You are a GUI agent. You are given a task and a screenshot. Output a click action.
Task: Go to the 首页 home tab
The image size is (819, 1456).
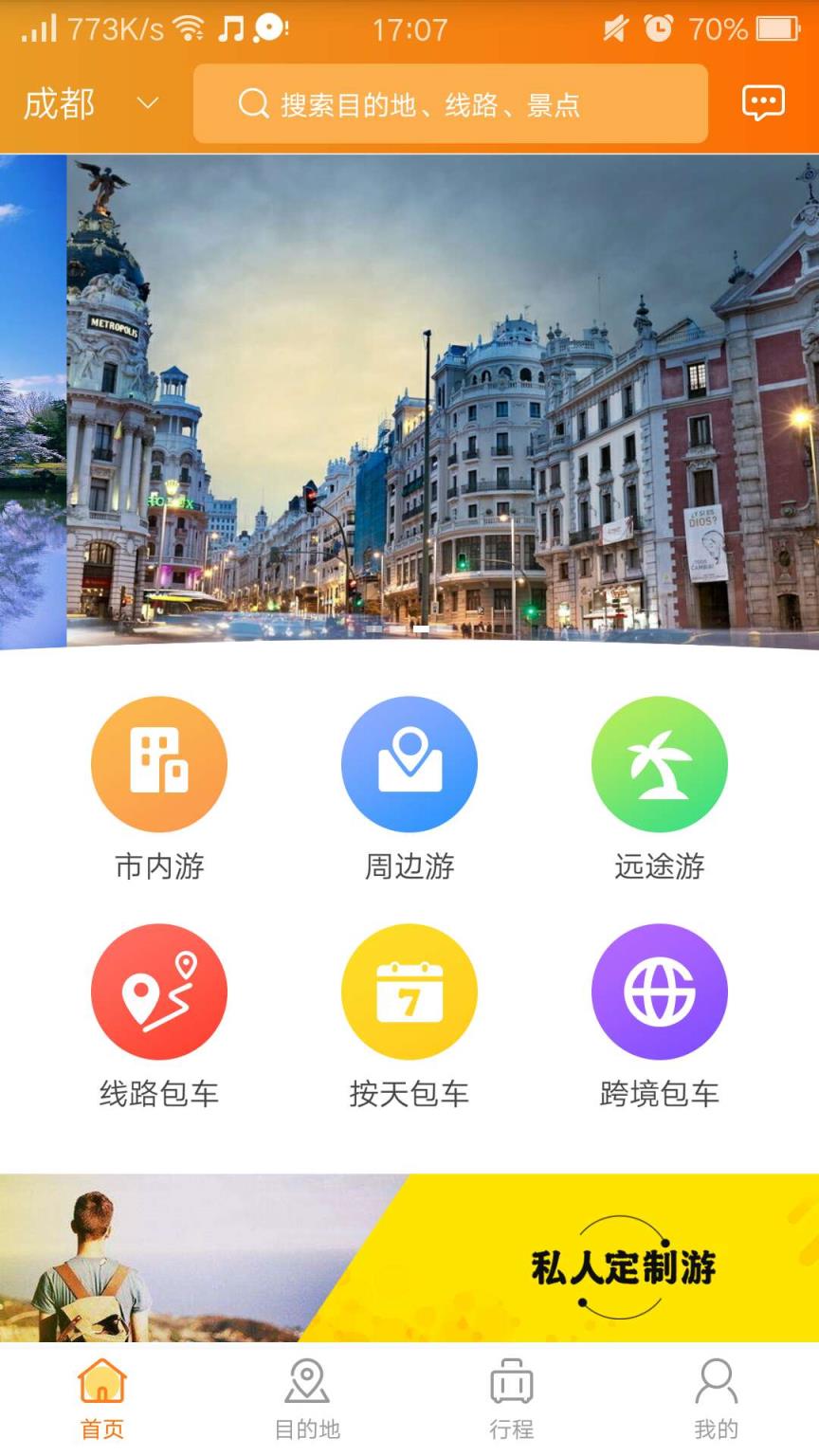[102, 1399]
